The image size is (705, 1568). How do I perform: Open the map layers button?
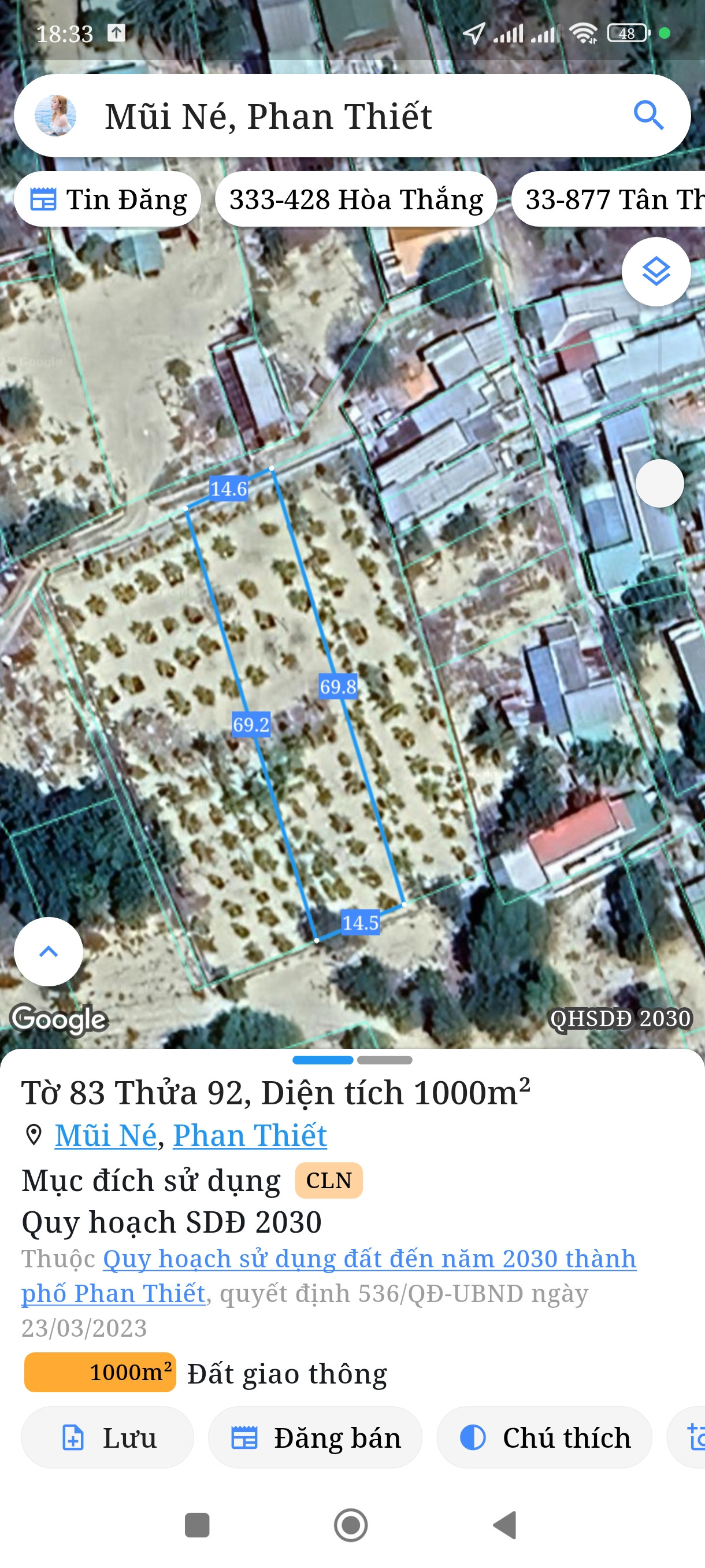tap(656, 272)
